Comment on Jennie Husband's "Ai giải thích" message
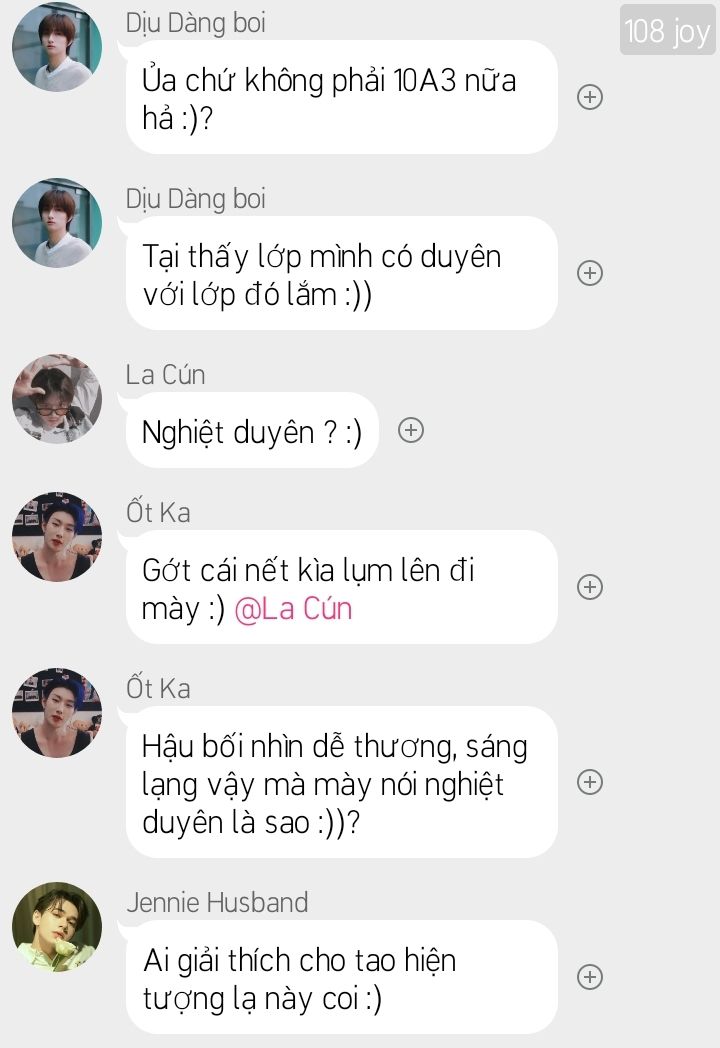720x1048 pixels. [590, 977]
